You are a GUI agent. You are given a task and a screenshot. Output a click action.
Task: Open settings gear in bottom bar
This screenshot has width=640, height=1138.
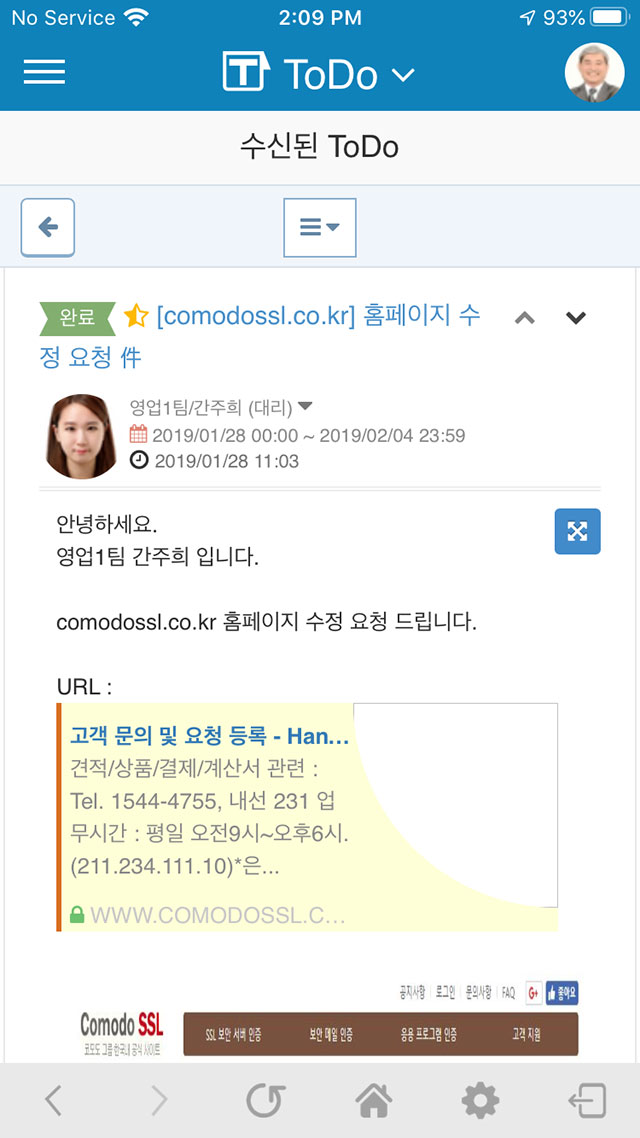(x=480, y=1101)
